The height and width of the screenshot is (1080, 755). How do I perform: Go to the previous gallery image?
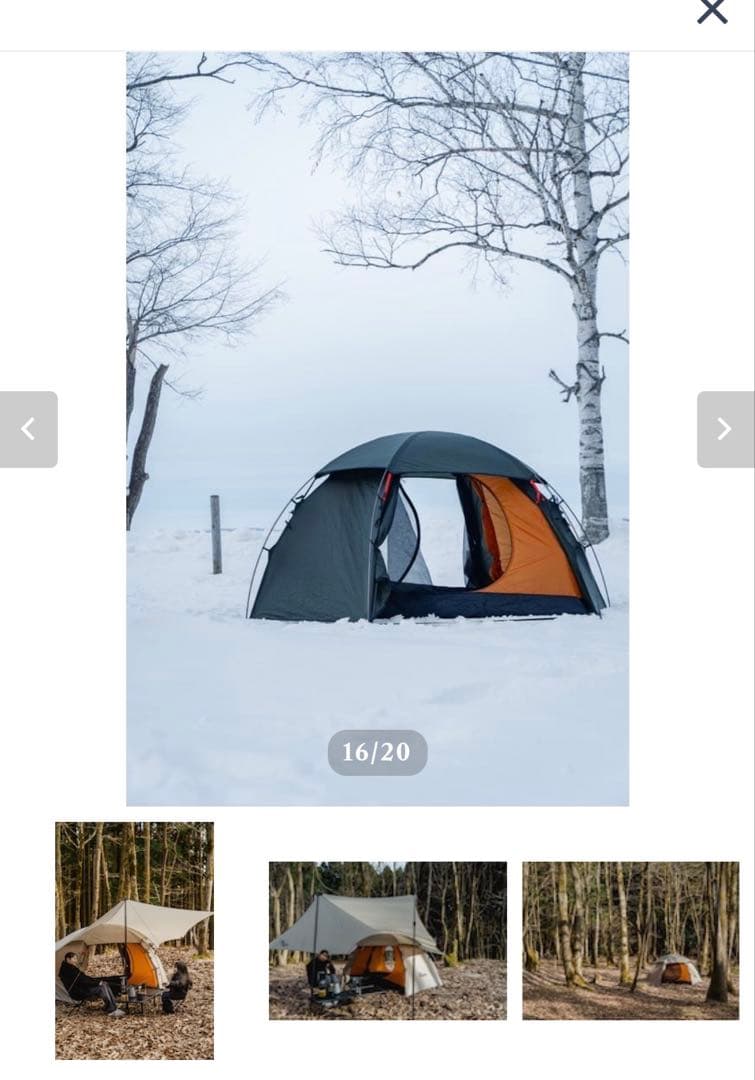[x=28, y=429]
